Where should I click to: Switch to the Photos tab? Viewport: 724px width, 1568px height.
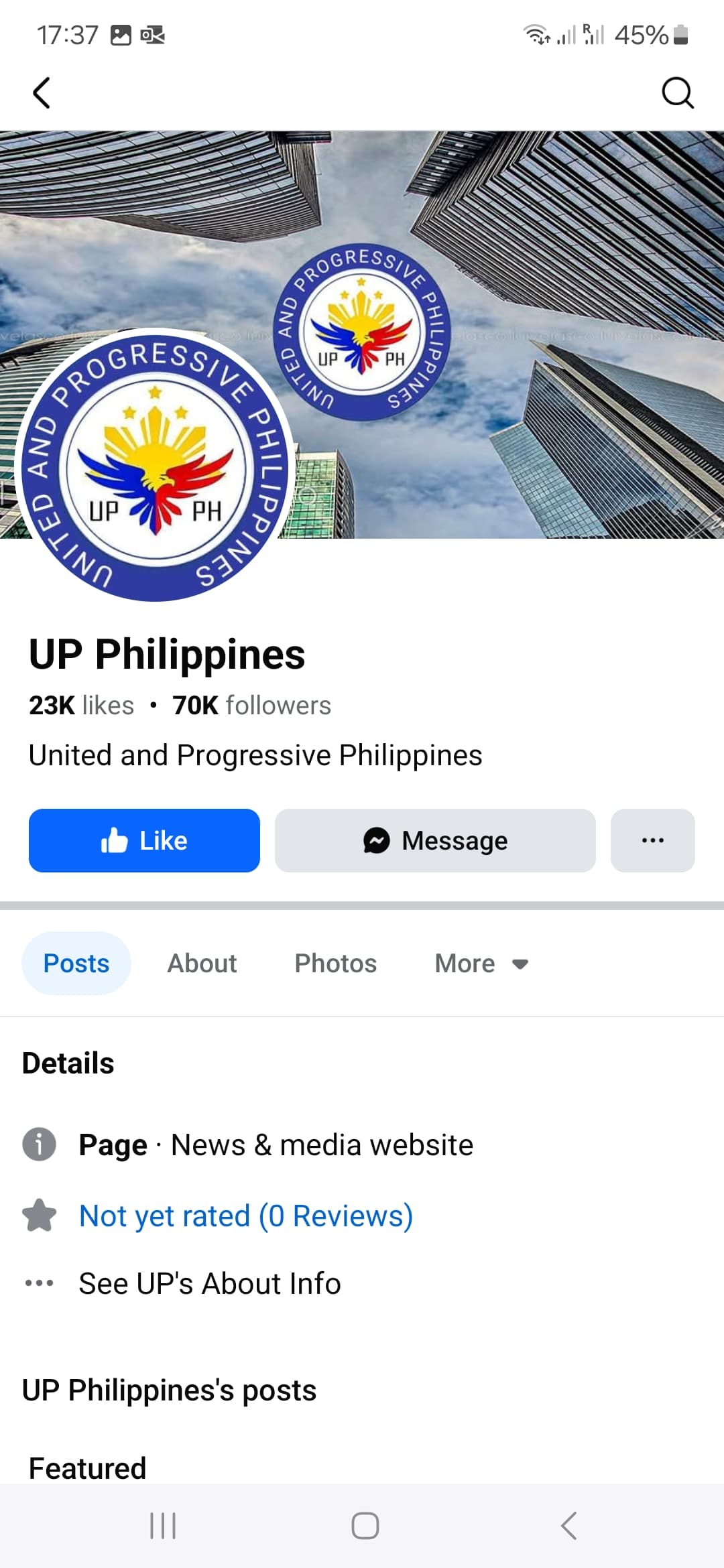[x=336, y=964]
